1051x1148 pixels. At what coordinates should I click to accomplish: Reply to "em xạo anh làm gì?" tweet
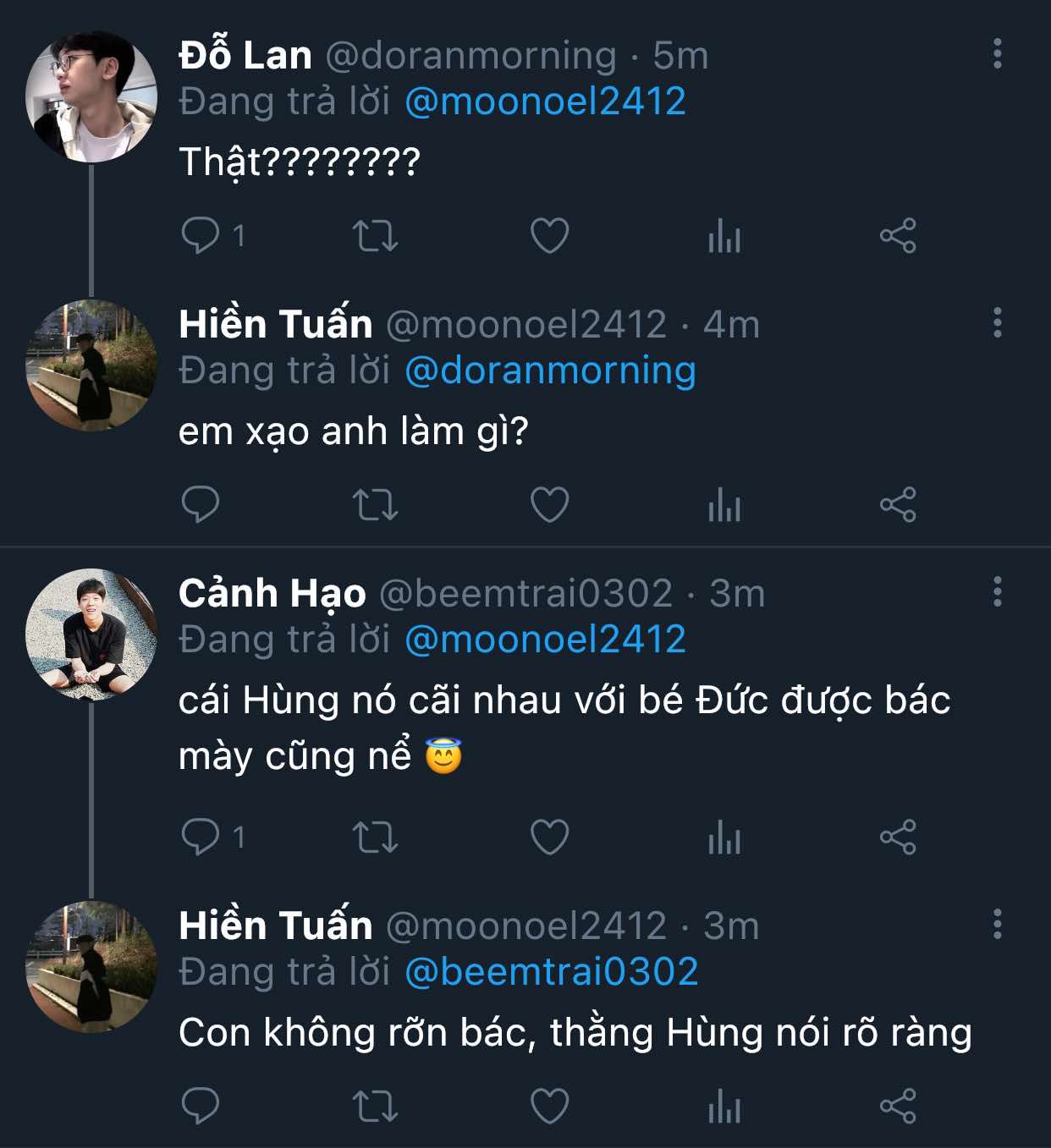201,505
